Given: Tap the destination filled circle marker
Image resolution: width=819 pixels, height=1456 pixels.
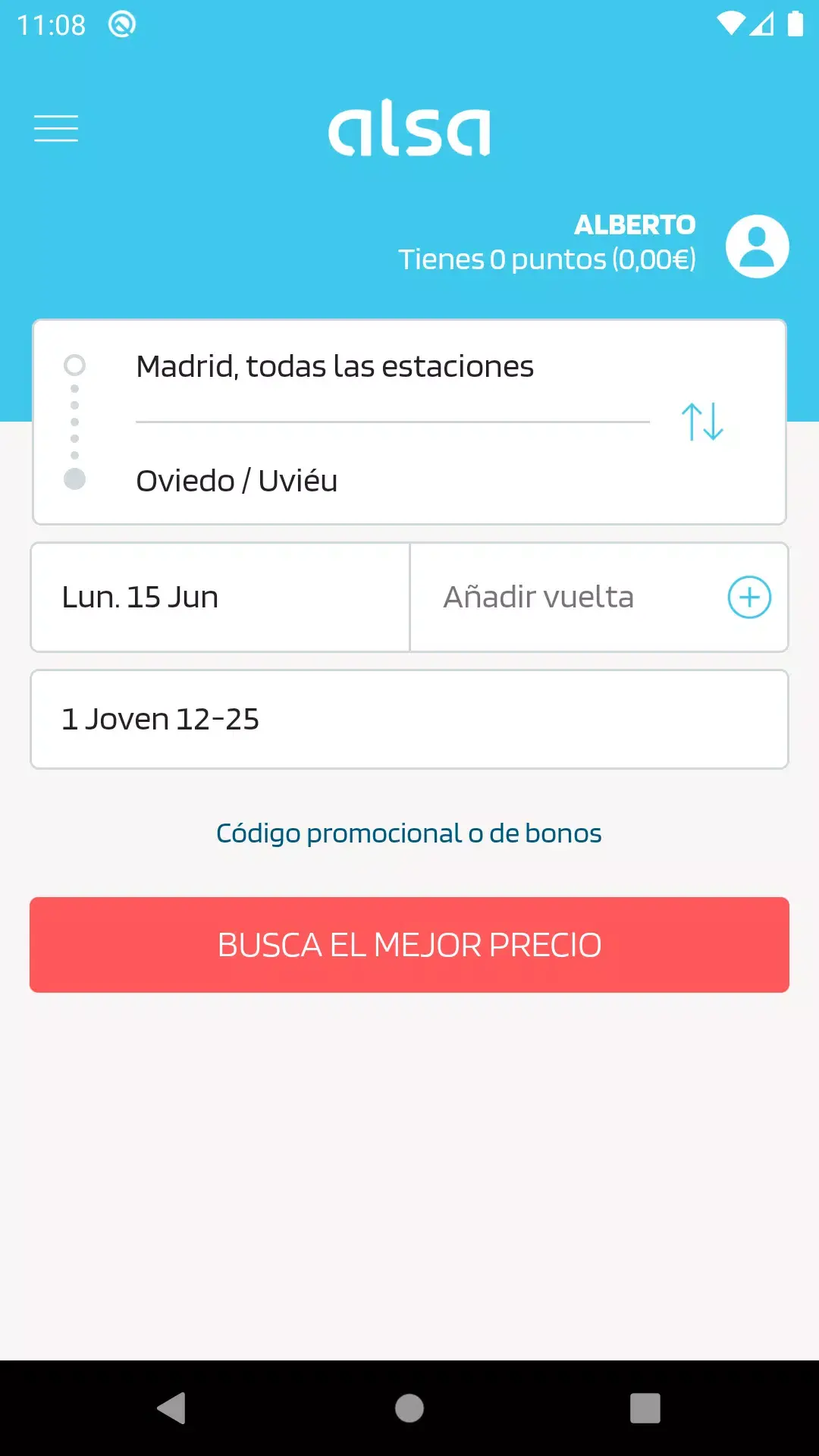Looking at the screenshot, I should [74, 479].
